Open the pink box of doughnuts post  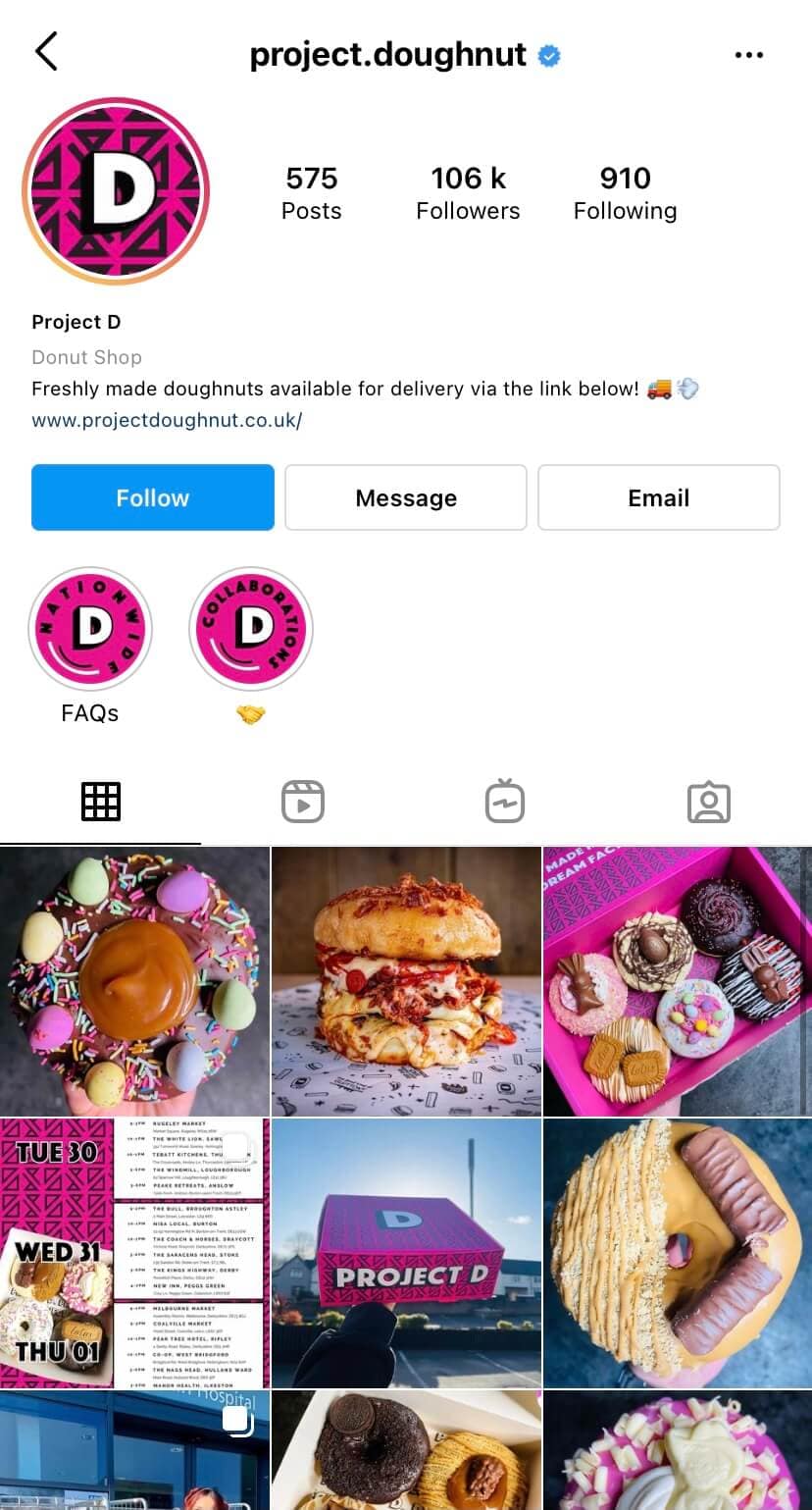click(x=678, y=981)
